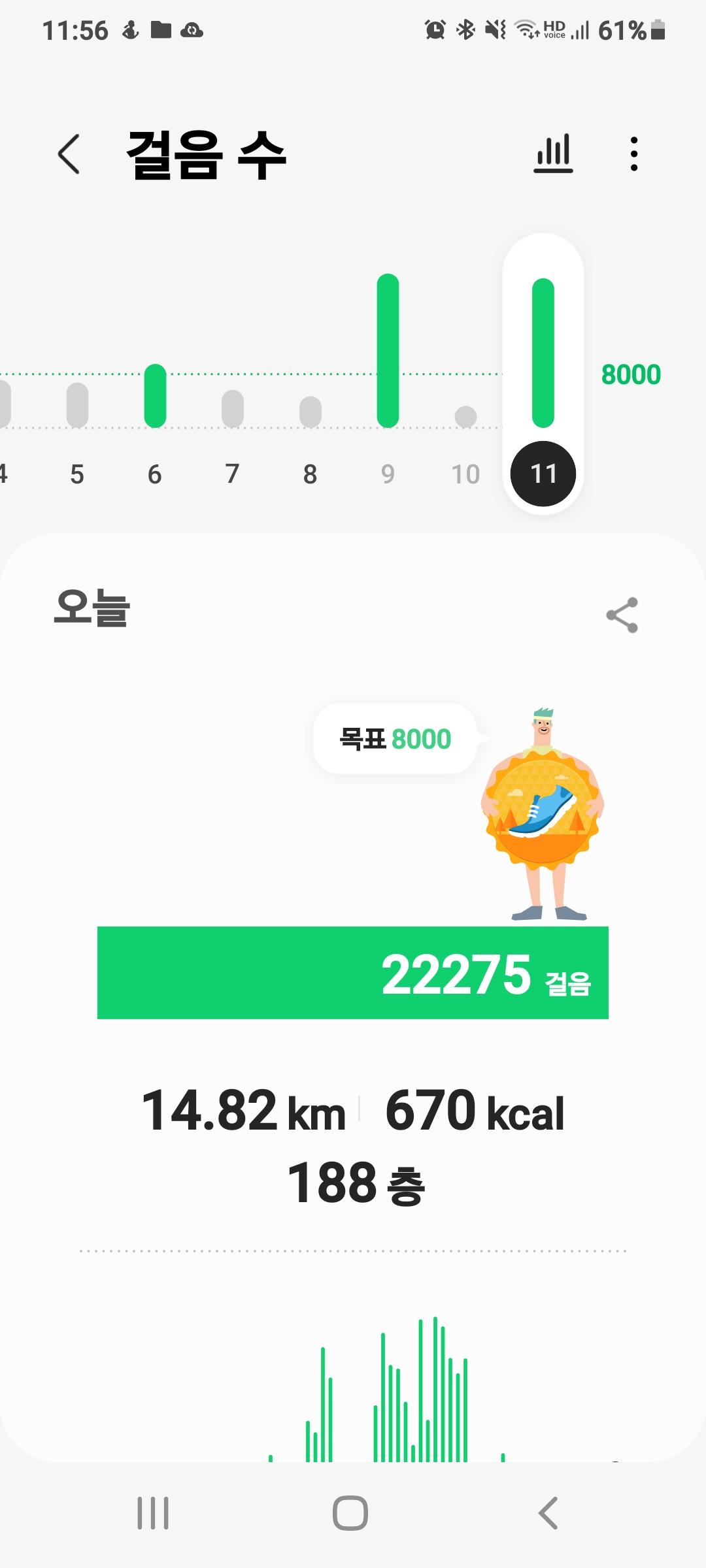
Task: Share today's step record
Action: click(x=622, y=615)
